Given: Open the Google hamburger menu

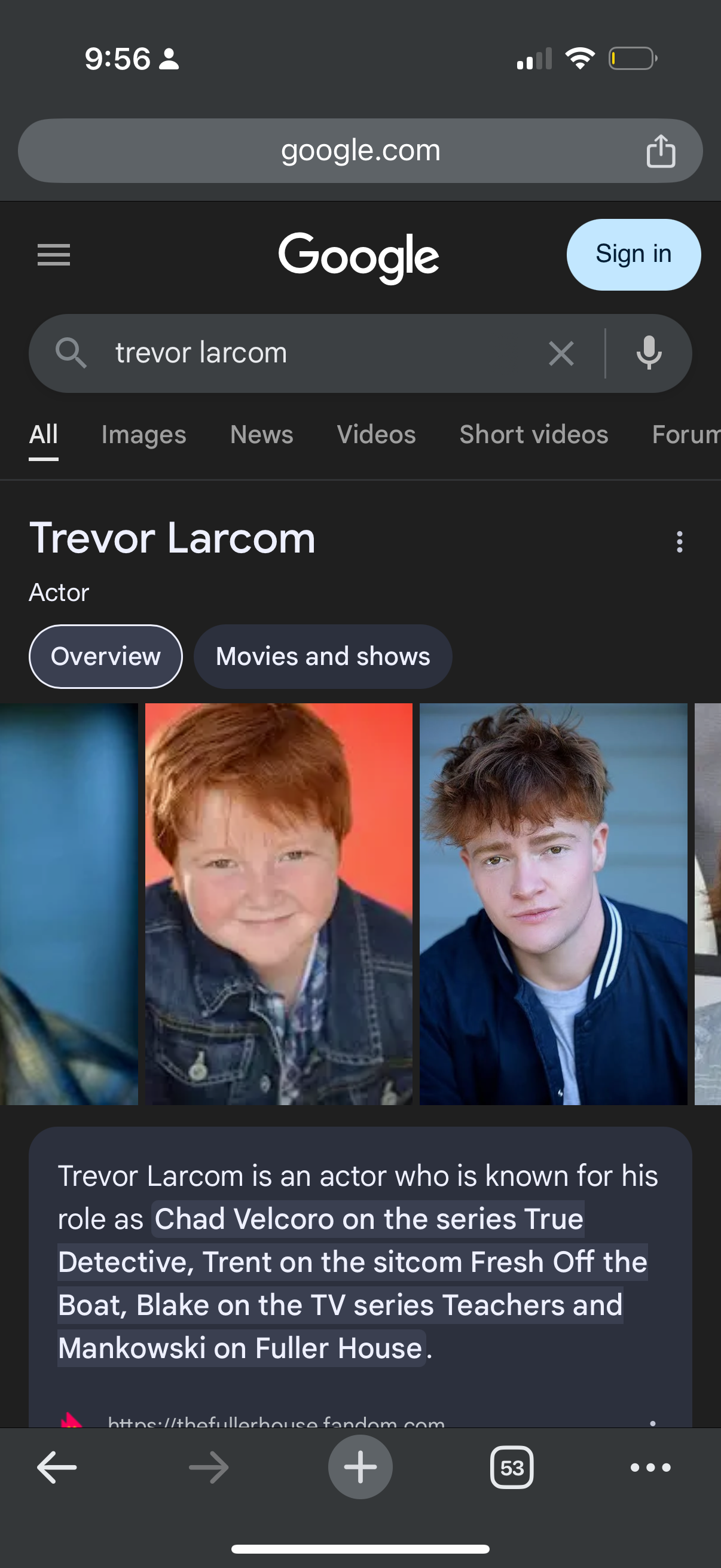Looking at the screenshot, I should point(54,254).
